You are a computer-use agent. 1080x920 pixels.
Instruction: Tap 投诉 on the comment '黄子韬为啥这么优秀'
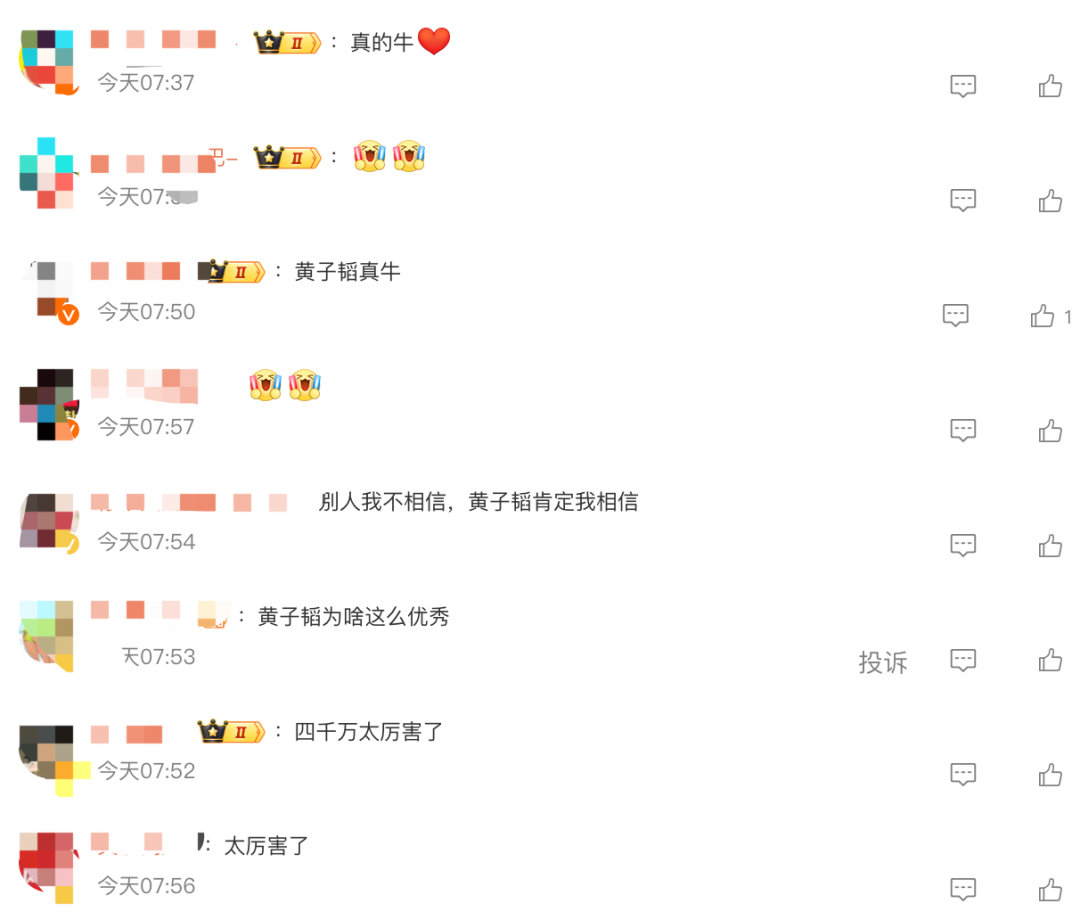pos(882,662)
